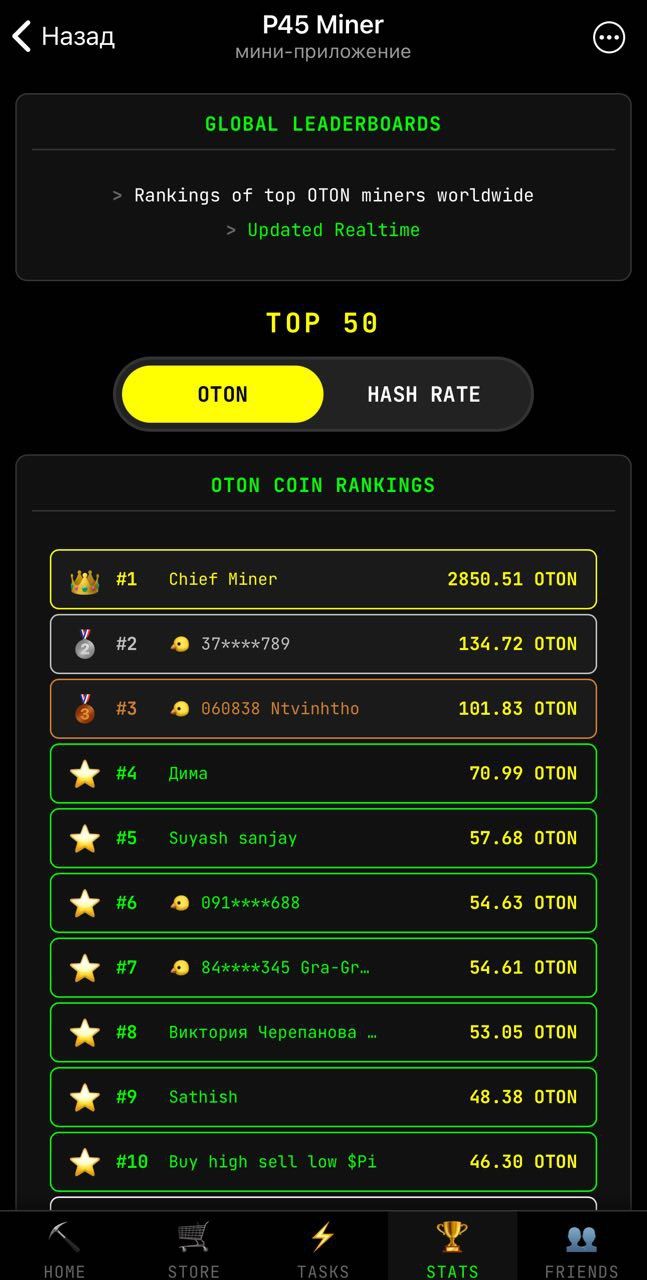Screen dimensions: 647x1280
Task: Go back with the Назад button
Action: point(64,37)
